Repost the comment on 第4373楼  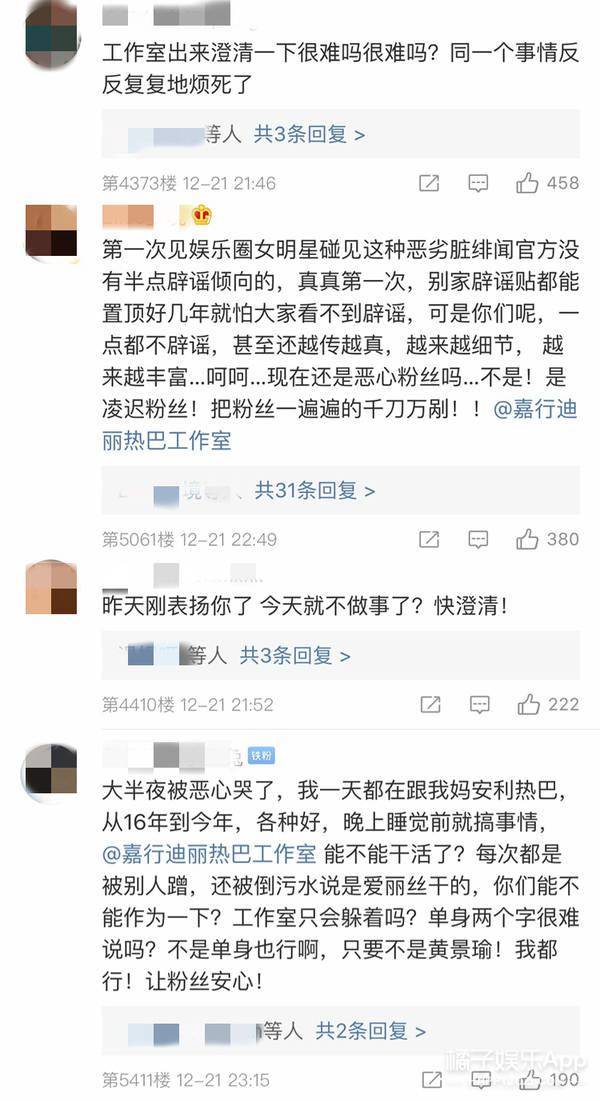(429, 184)
